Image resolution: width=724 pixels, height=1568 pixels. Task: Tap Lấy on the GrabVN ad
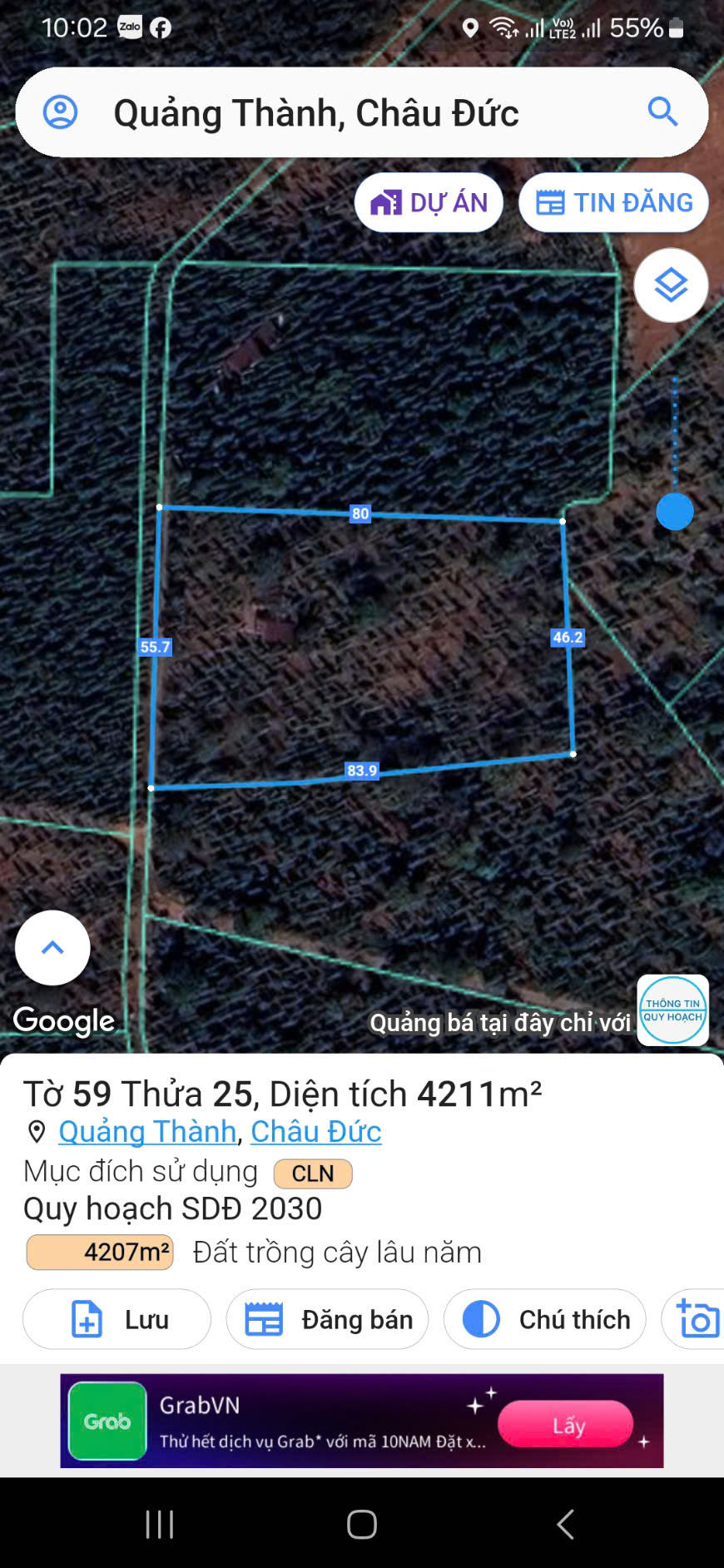[568, 1425]
